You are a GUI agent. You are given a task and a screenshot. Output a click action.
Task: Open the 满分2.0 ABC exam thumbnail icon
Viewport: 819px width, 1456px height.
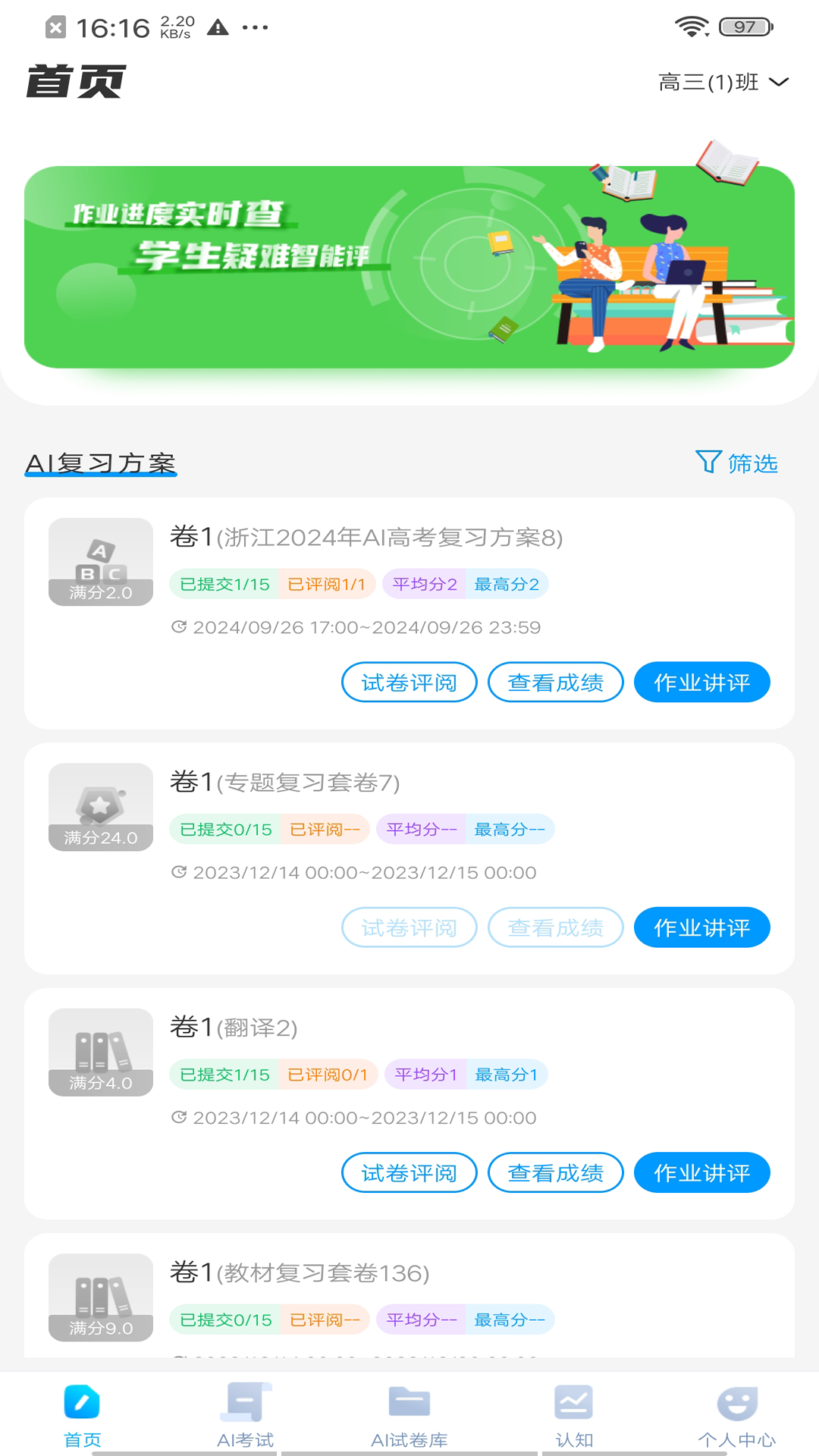pos(100,562)
